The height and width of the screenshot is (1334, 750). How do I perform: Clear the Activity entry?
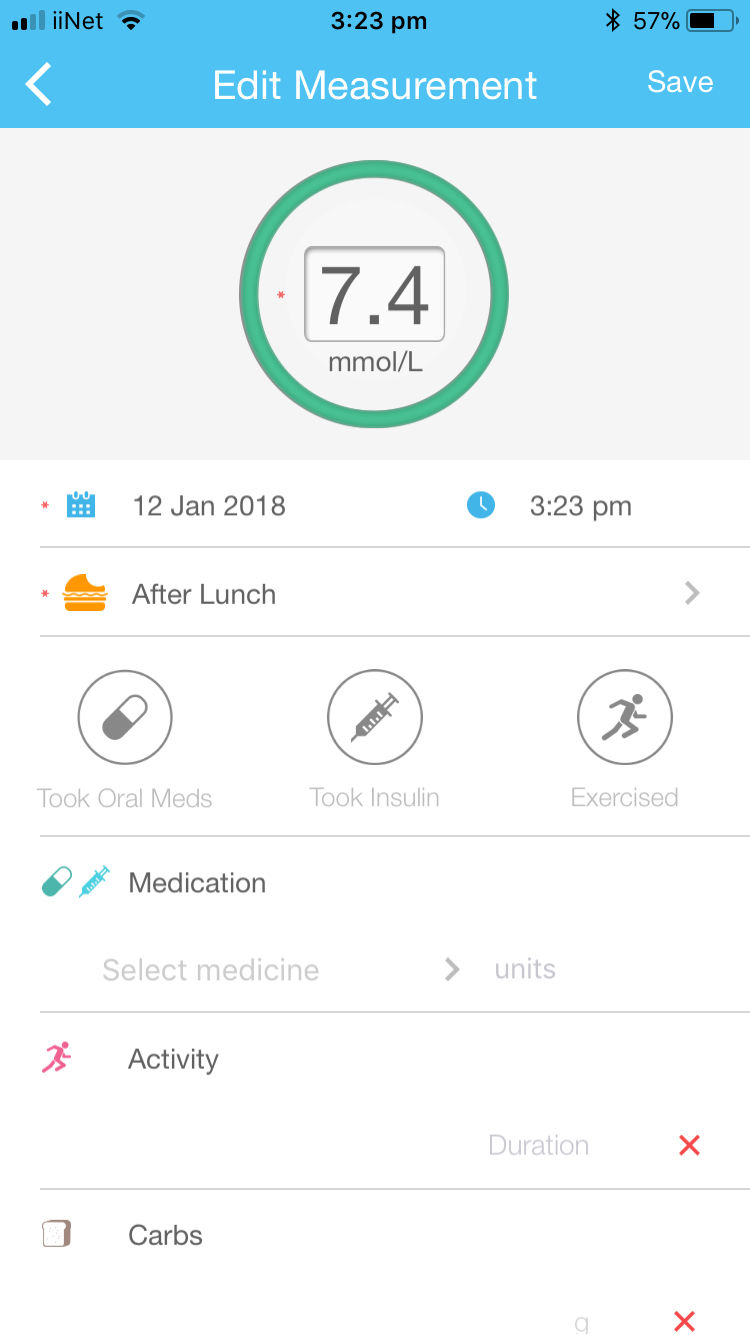point(689,1145)
